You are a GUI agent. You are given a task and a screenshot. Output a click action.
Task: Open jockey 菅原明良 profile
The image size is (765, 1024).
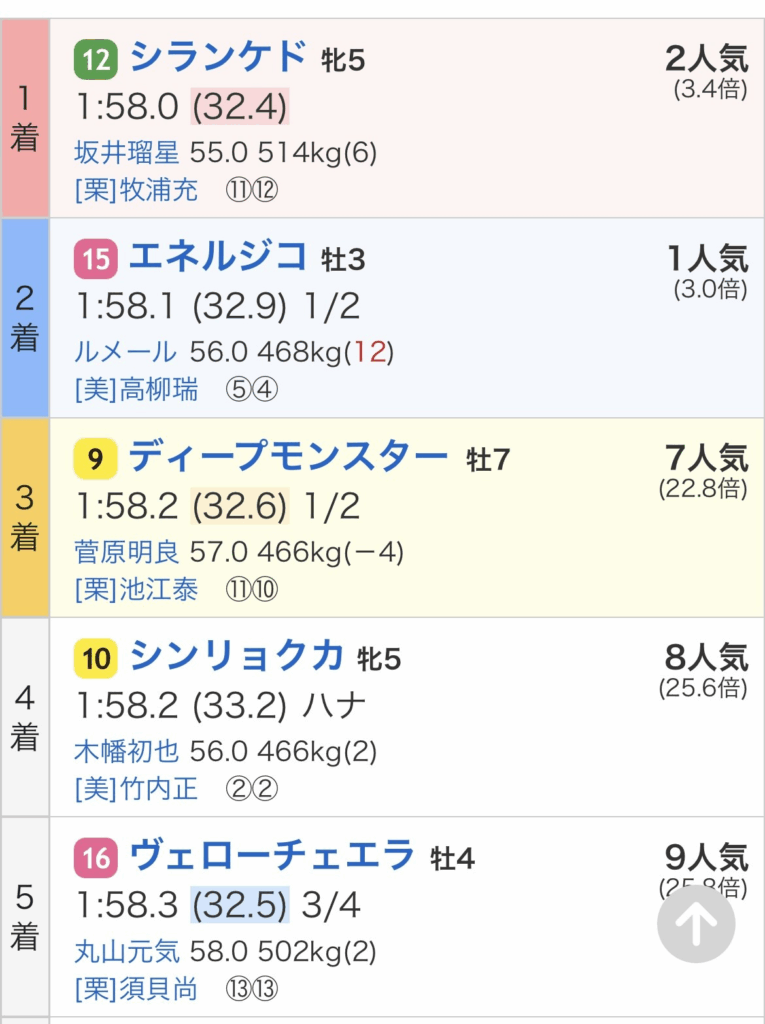(x=126, y=552)
